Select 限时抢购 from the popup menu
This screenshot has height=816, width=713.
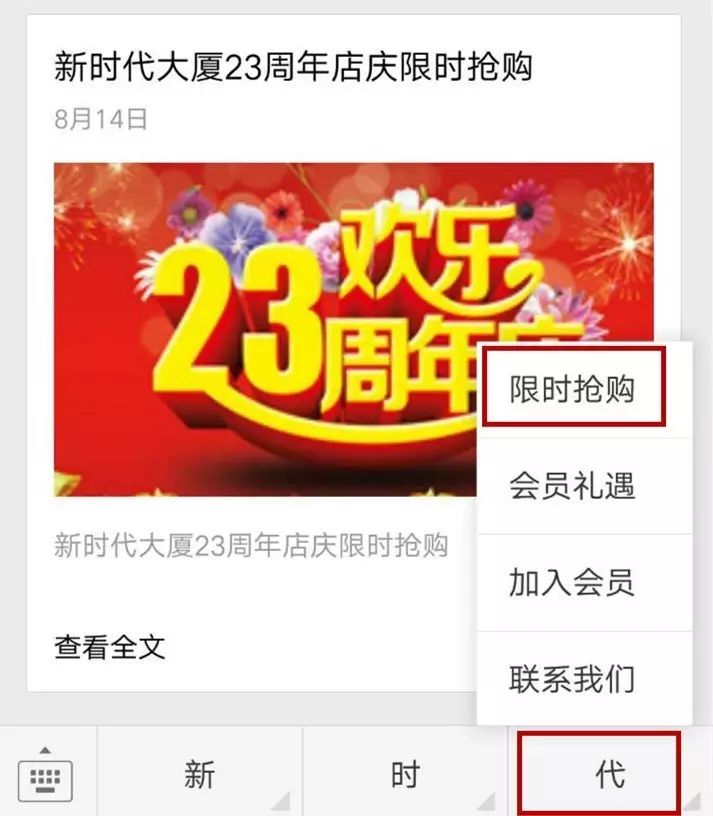tap(572, 389)
